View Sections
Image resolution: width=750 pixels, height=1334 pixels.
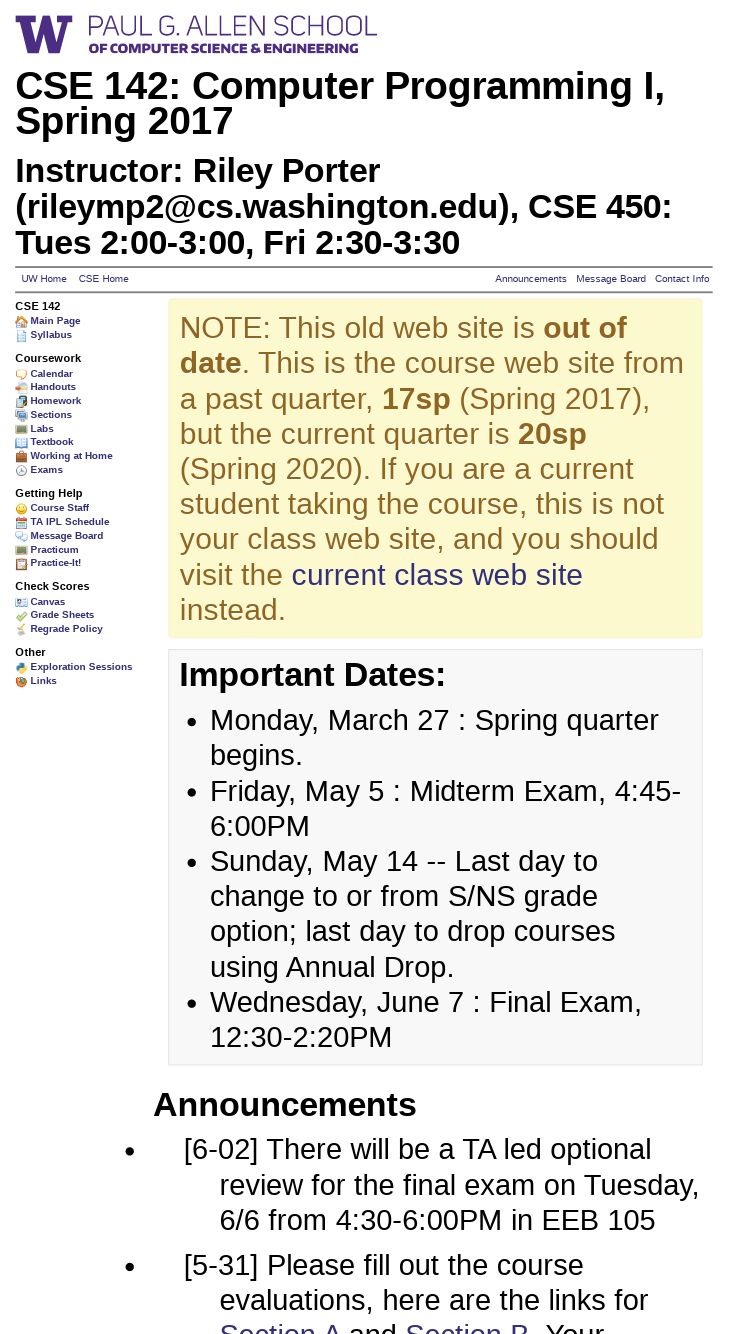coord(51,415)
